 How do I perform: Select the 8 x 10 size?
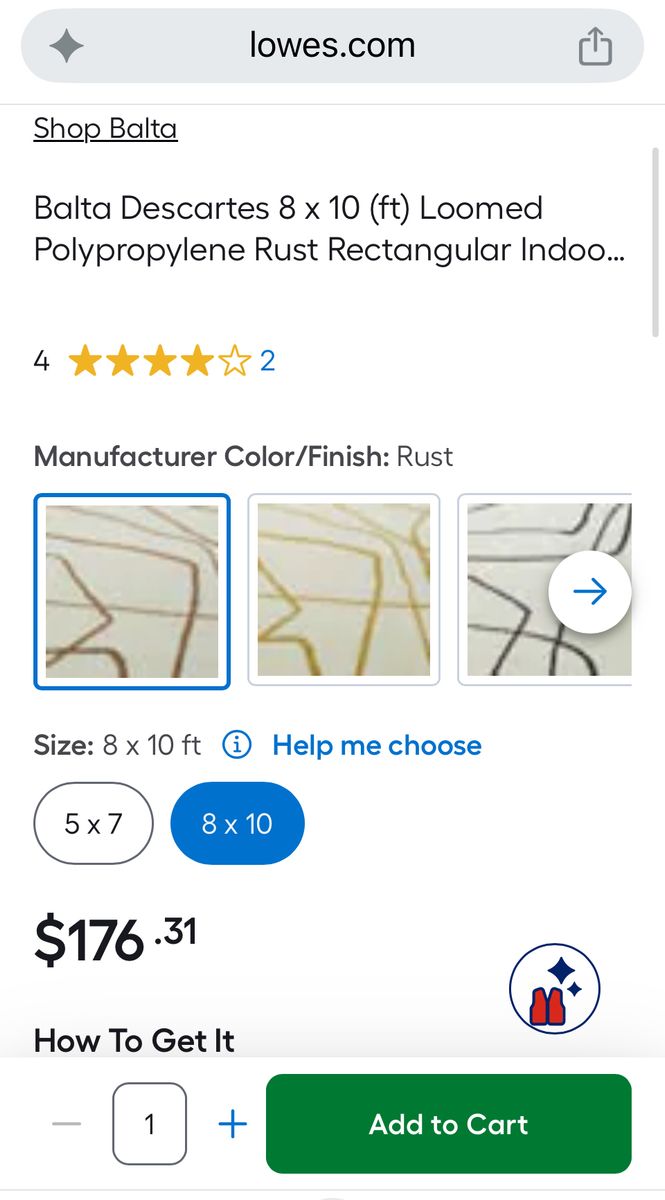point(237,823)
